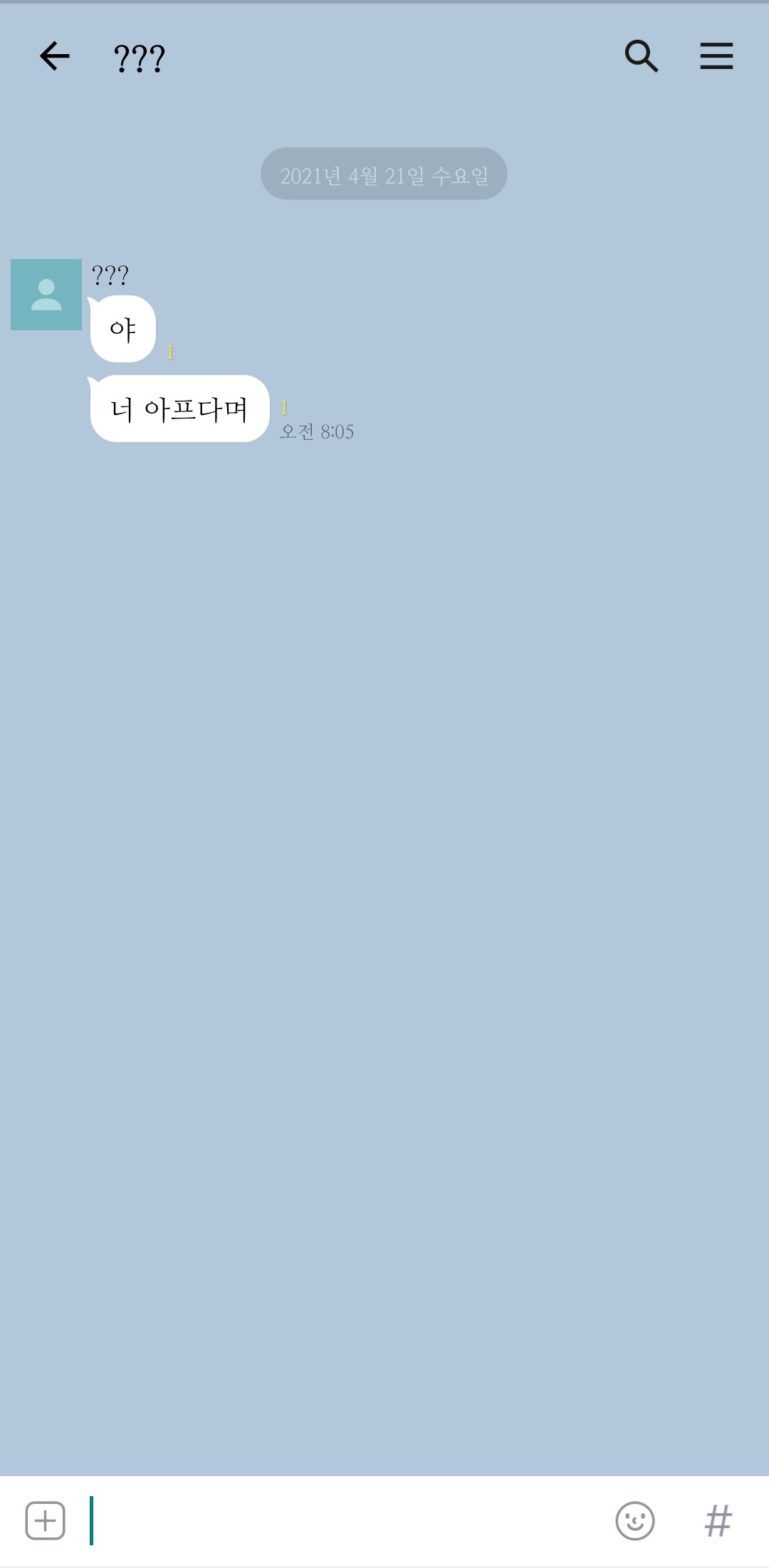Open the emoticon picker

tap(634, 1521)
